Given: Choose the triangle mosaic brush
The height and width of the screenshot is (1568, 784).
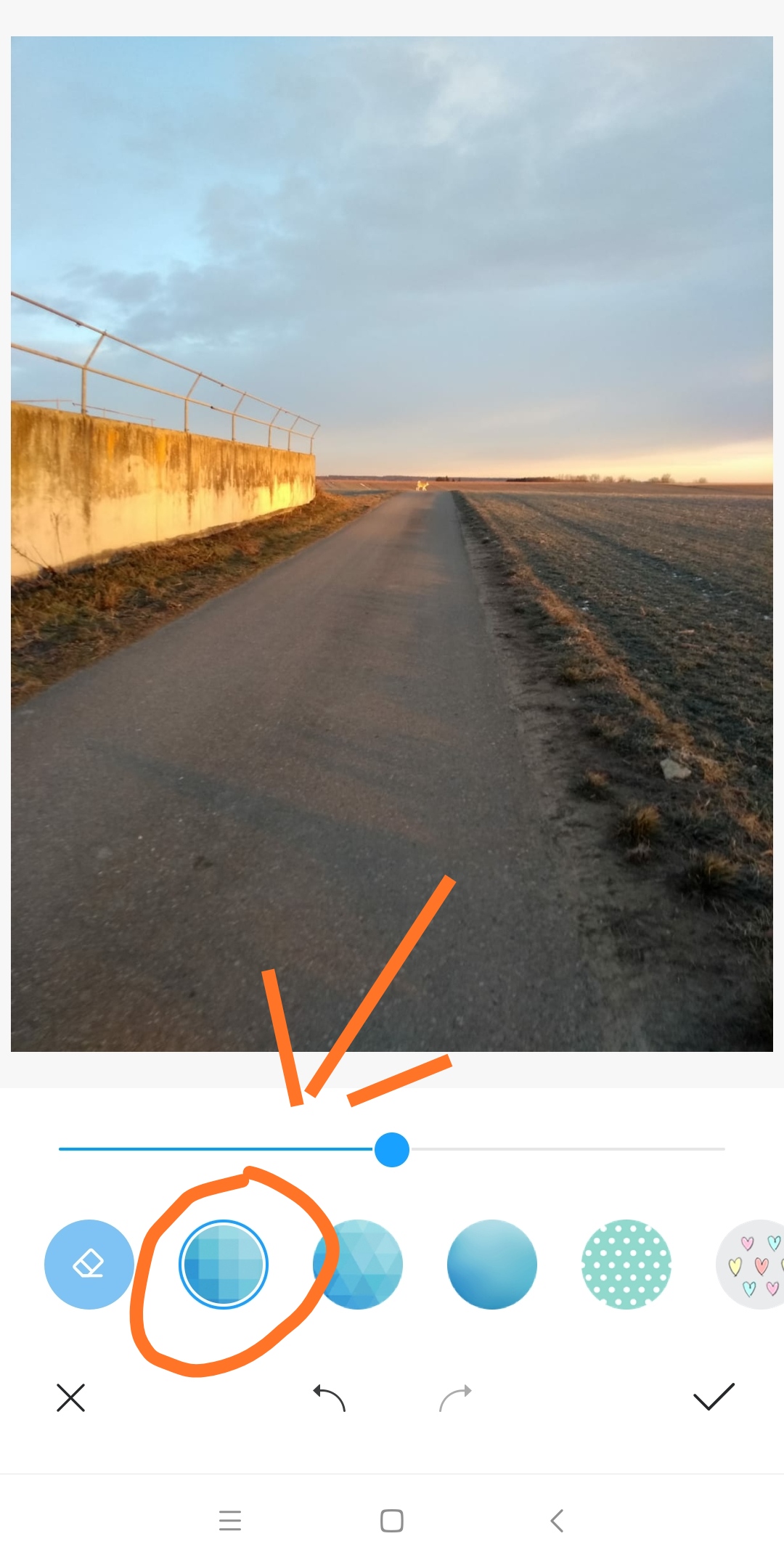Looking at the screenshot, I should point(358,1264).
